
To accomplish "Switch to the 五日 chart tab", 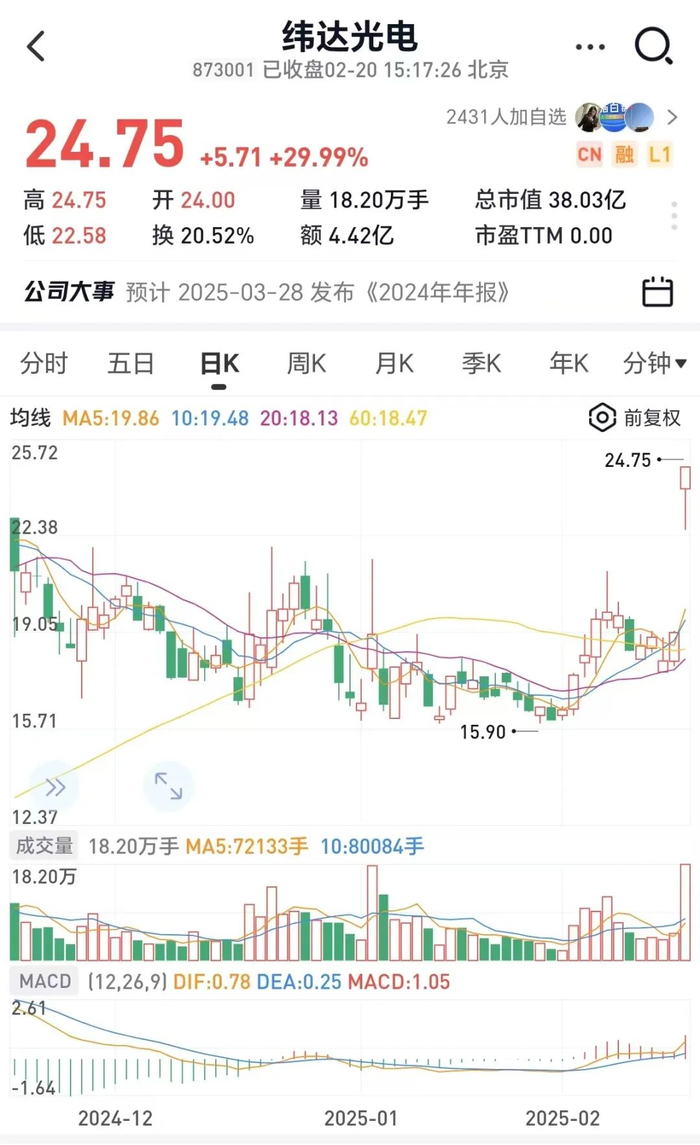I will (131, 363).
